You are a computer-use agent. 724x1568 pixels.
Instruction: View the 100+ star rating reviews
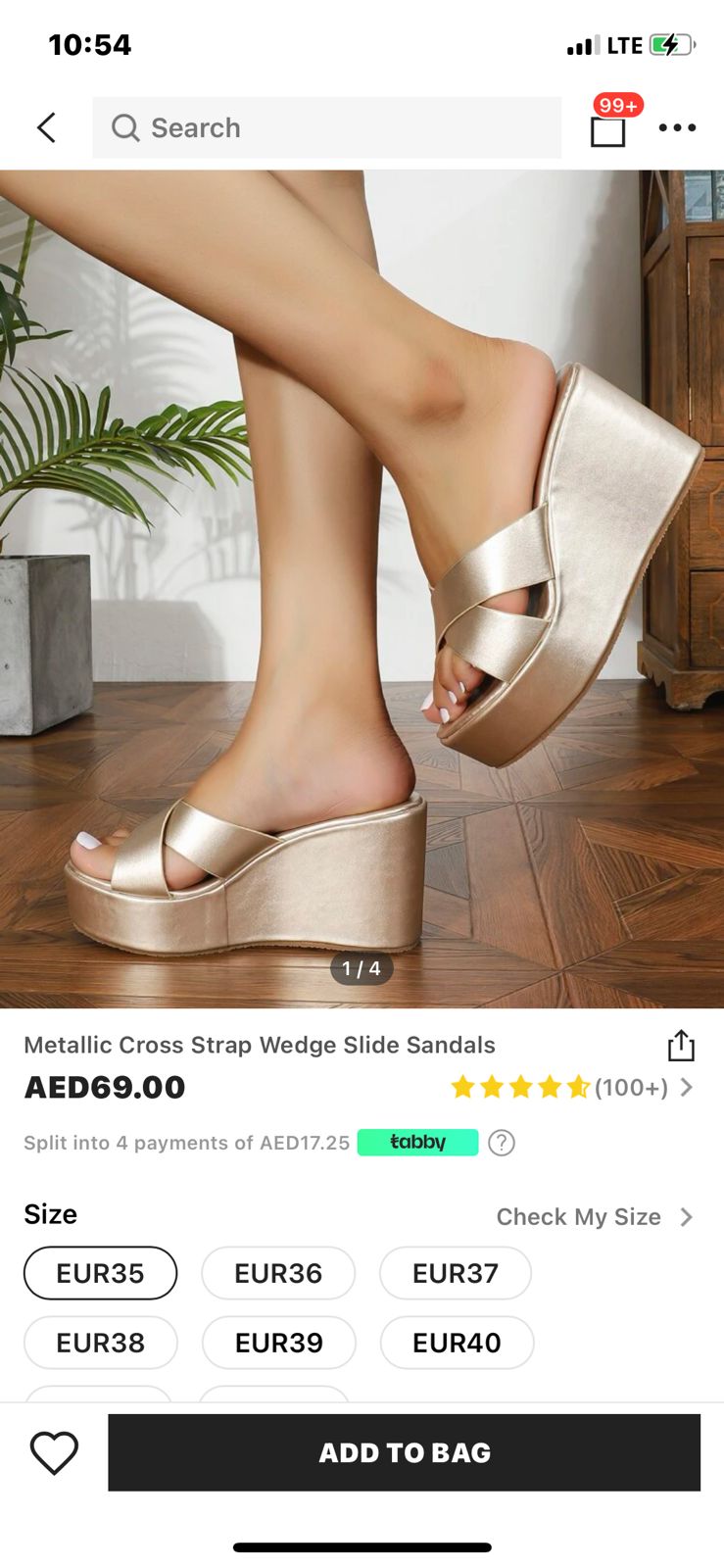click(x=571, y=1087)
